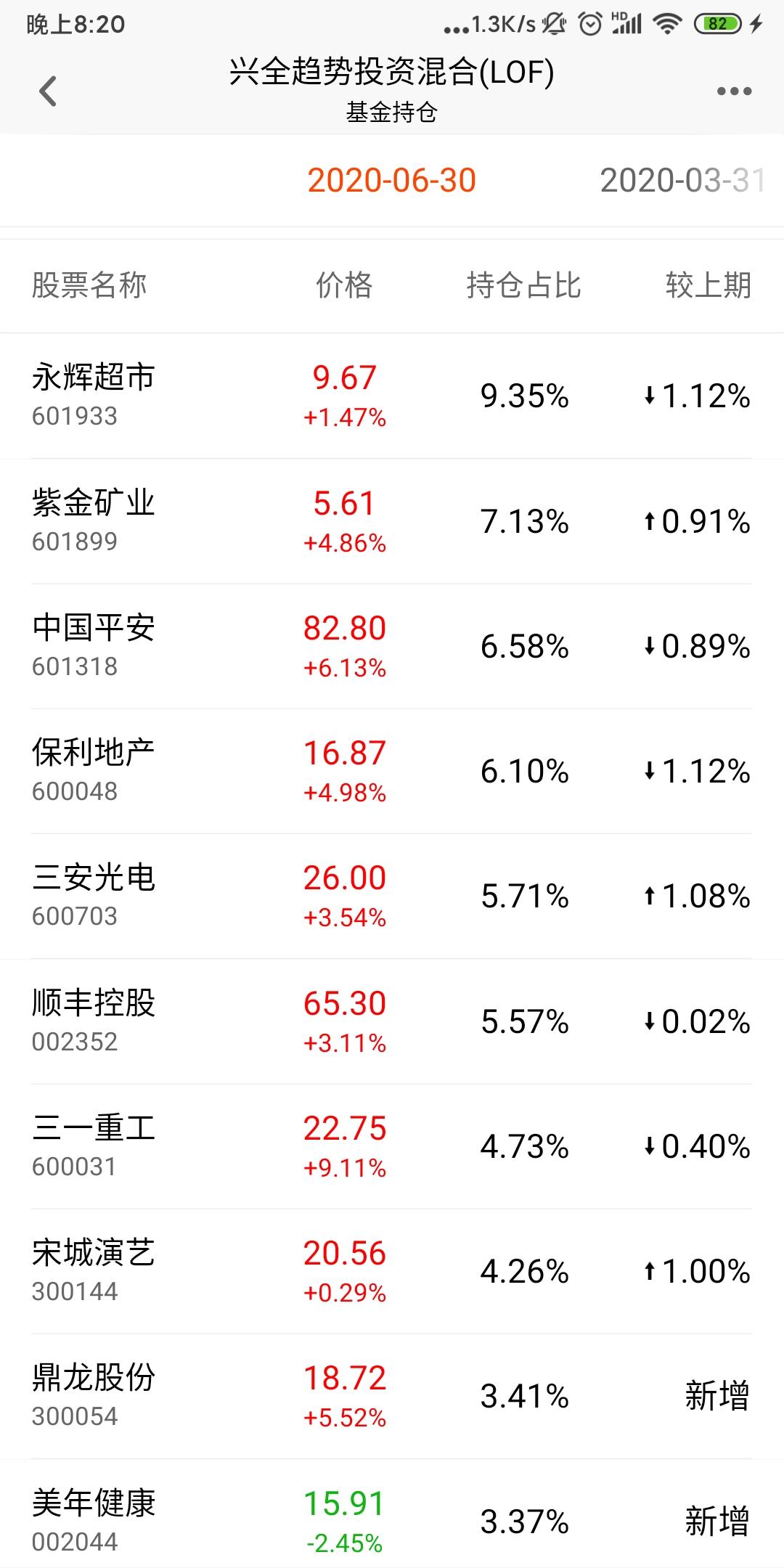Tap the green price 15.91 of 美年健康
784x1568 pixels.
point(343,1504)
